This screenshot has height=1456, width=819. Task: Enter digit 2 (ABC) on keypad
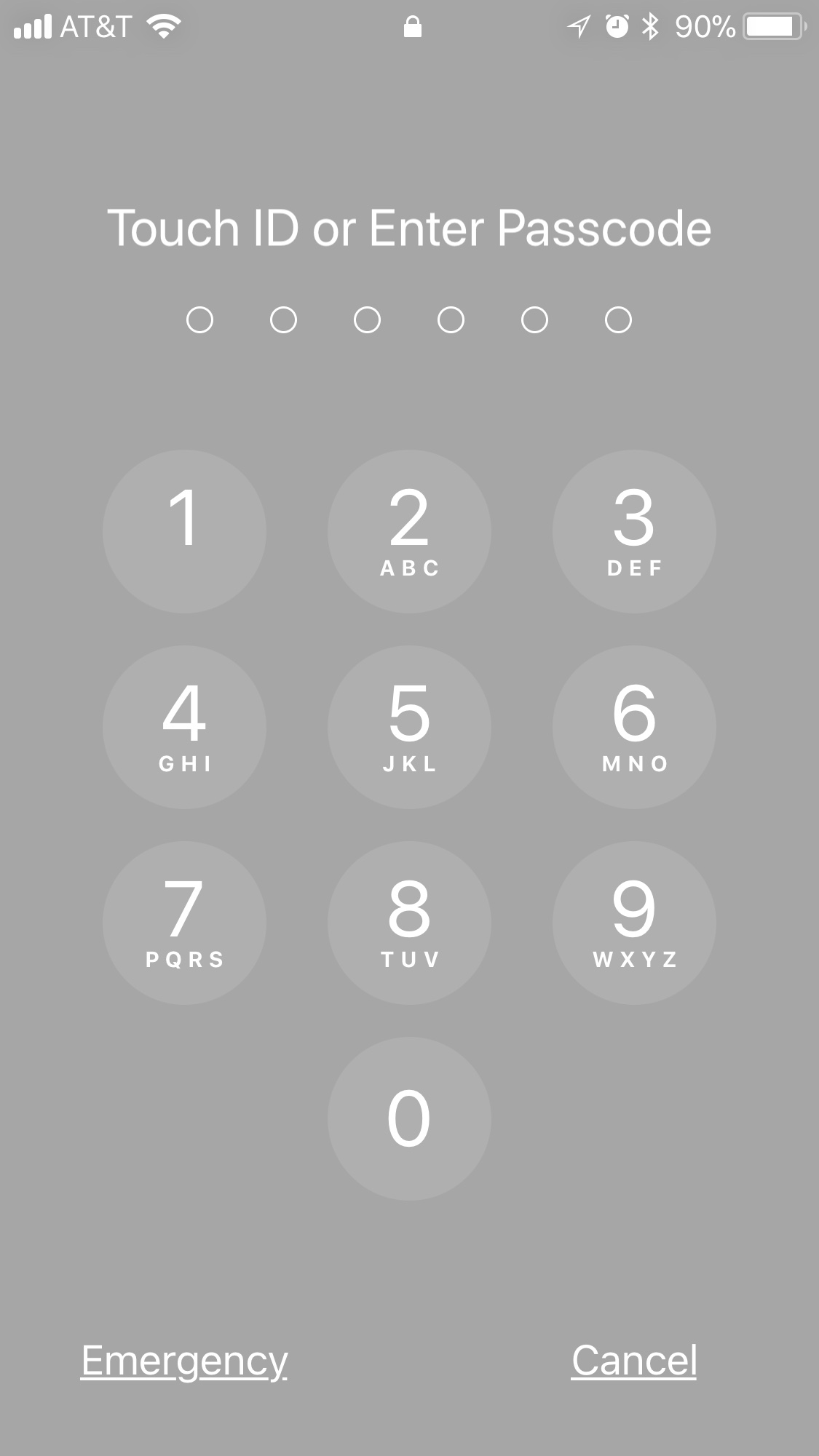pos(409,531)
